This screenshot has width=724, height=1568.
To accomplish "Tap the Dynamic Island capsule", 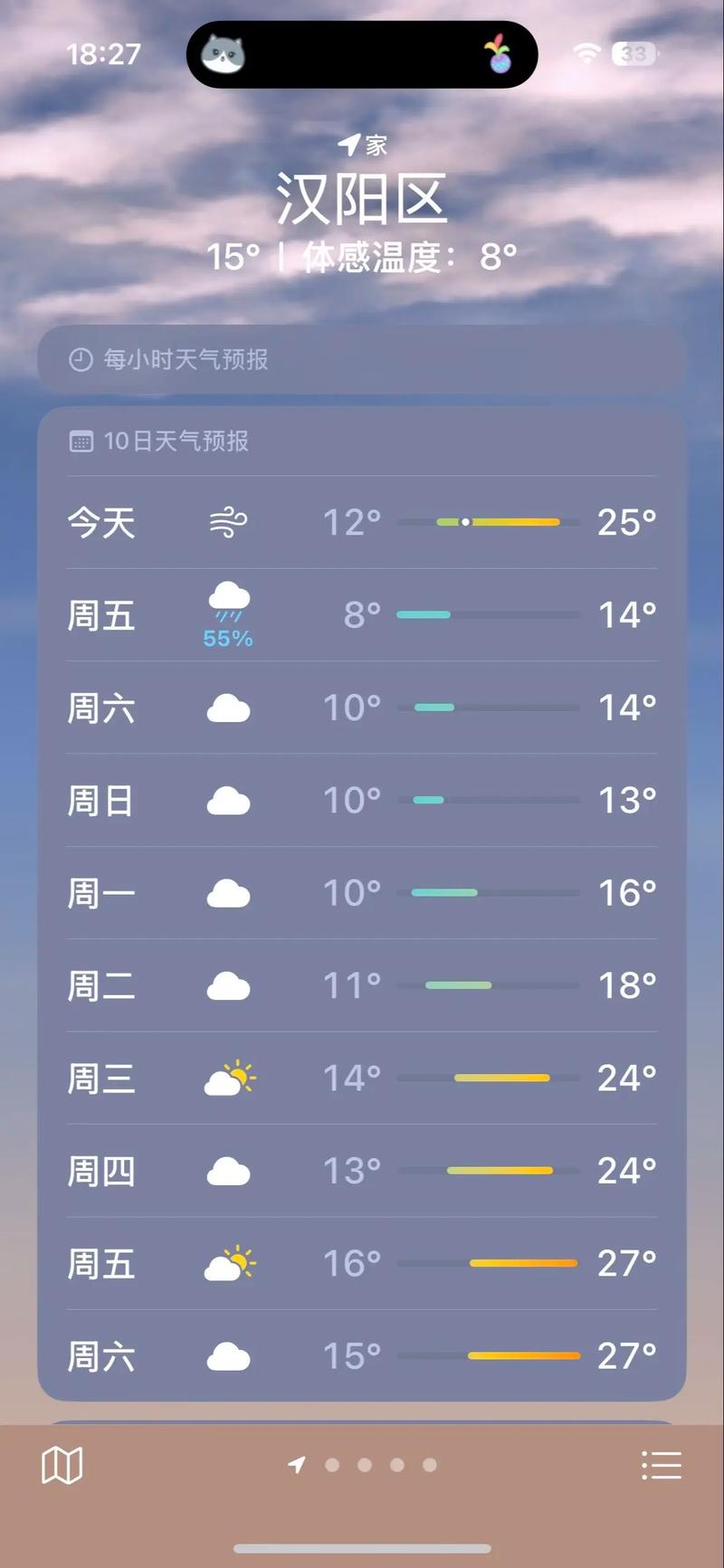I will click(362, 54).
